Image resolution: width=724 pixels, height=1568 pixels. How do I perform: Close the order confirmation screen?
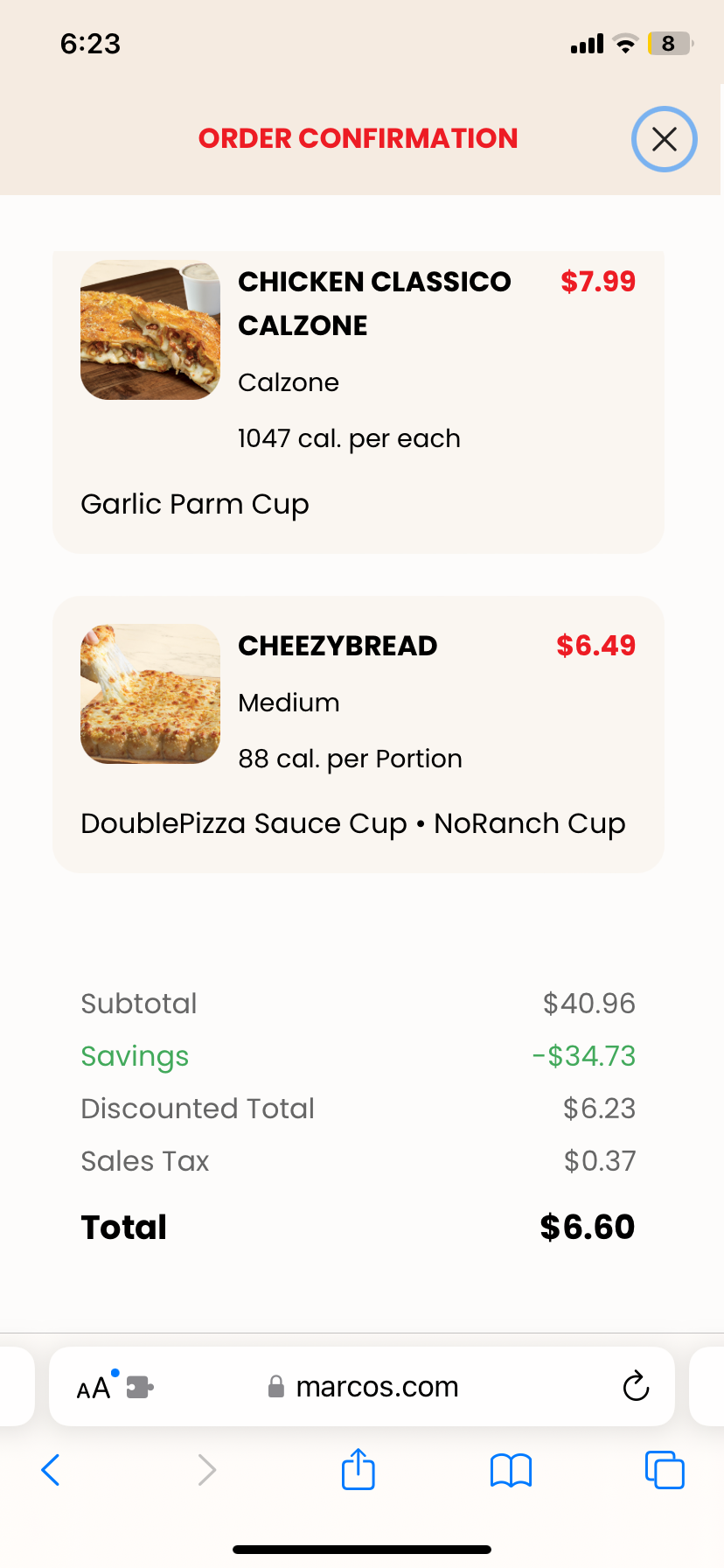click(x=664, y=139)
